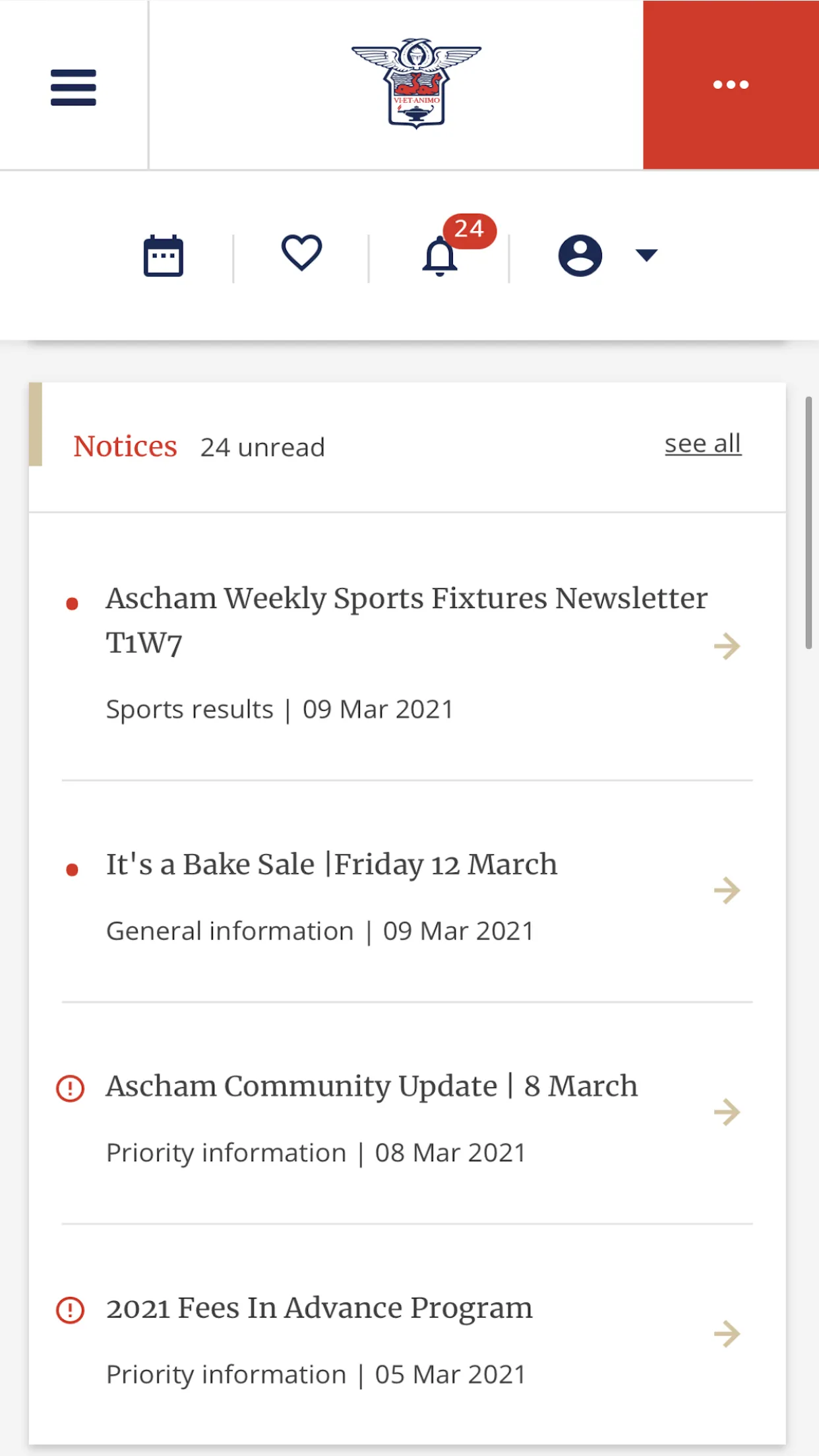This screenshot has width=819, height=1456.
Task: Mark the Sports Fixtures notice unread dot
Action: coord(73,601)
